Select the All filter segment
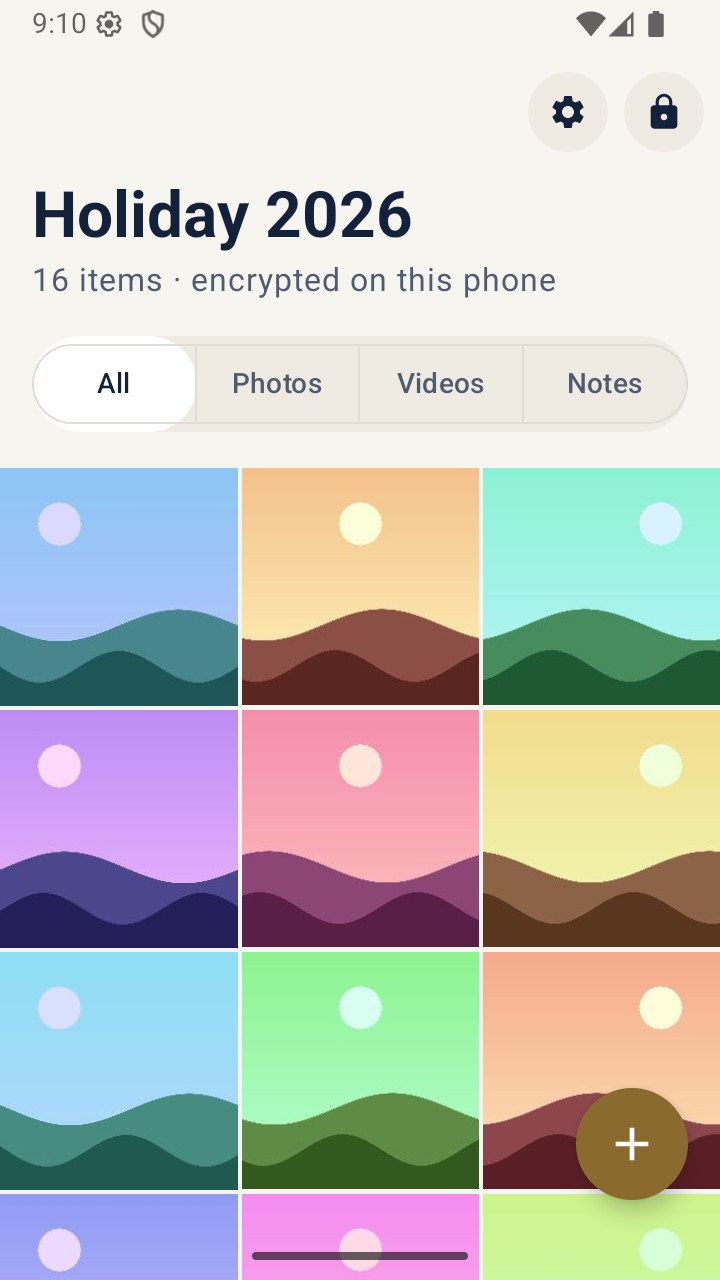720x1280 pixels. [x=114, y=384]
